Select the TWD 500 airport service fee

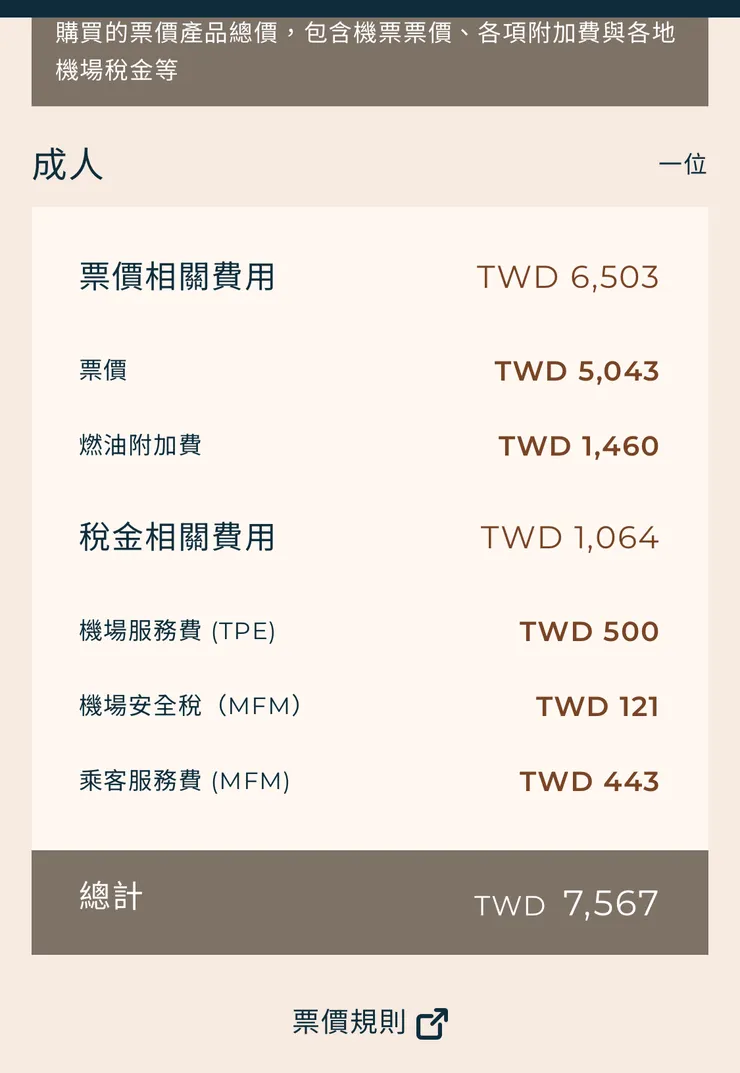[x=588, y=630]
